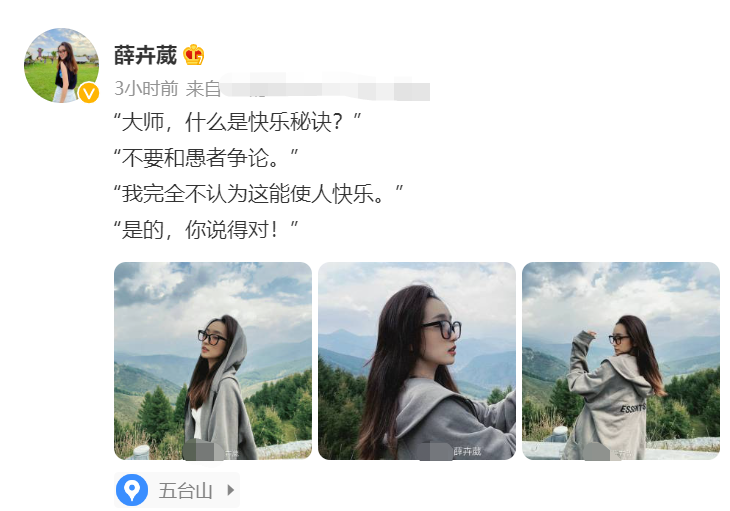
Task: Open the first photo in the post
Action: coord(213,360)
